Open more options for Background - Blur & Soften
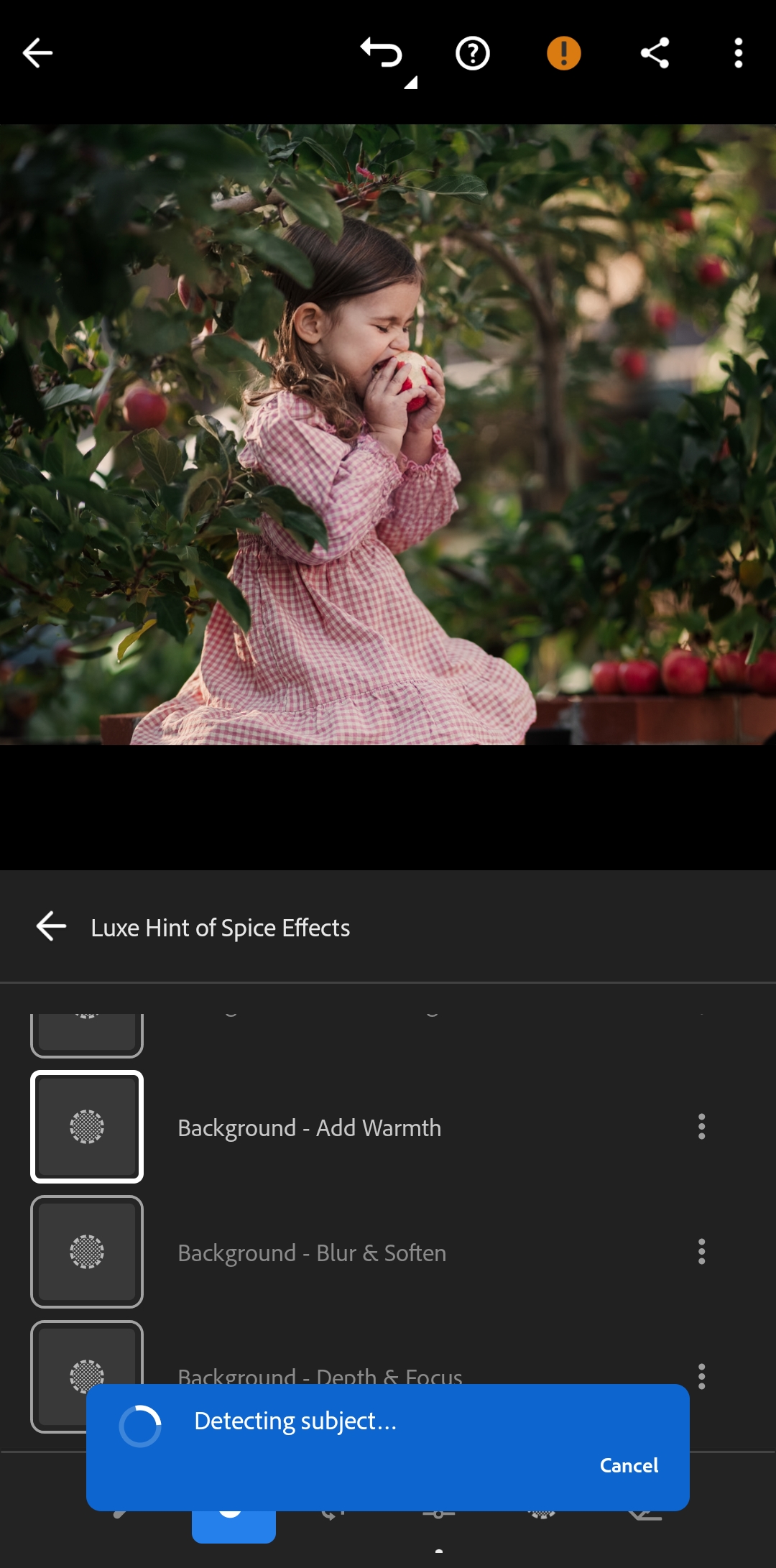 pos(701,1252)
